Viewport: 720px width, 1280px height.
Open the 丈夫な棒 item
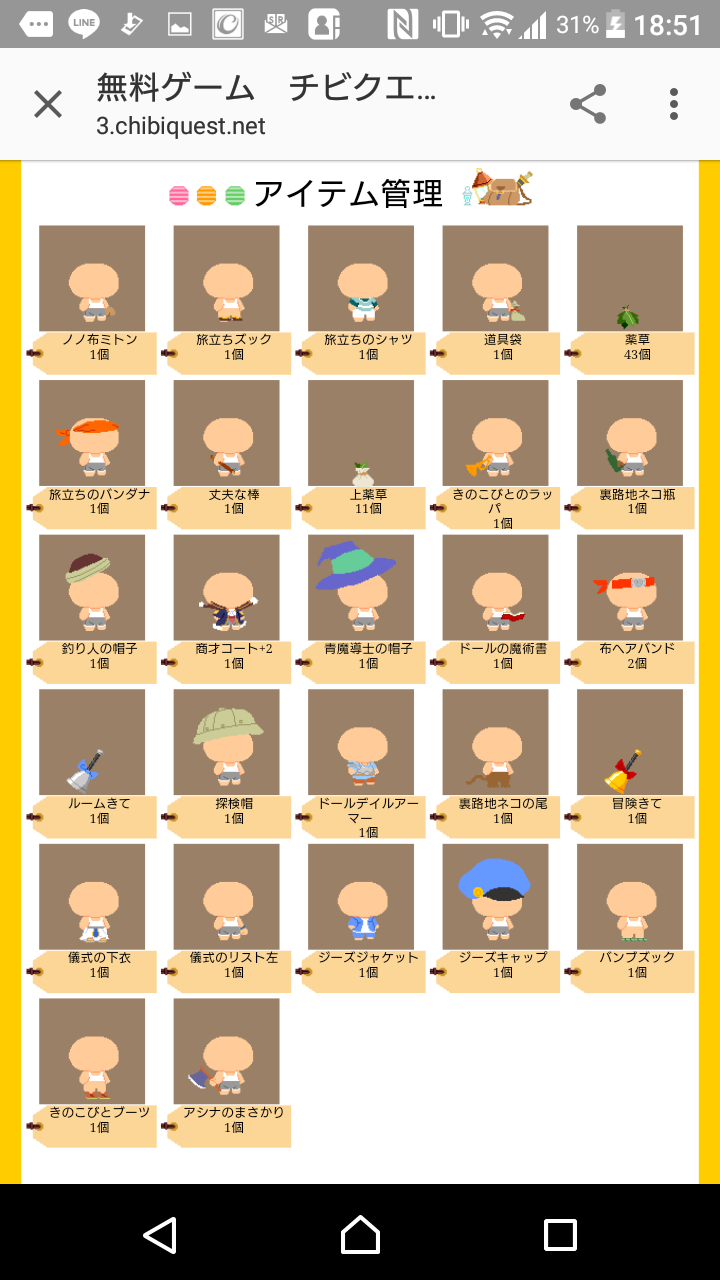pos(226,433)
